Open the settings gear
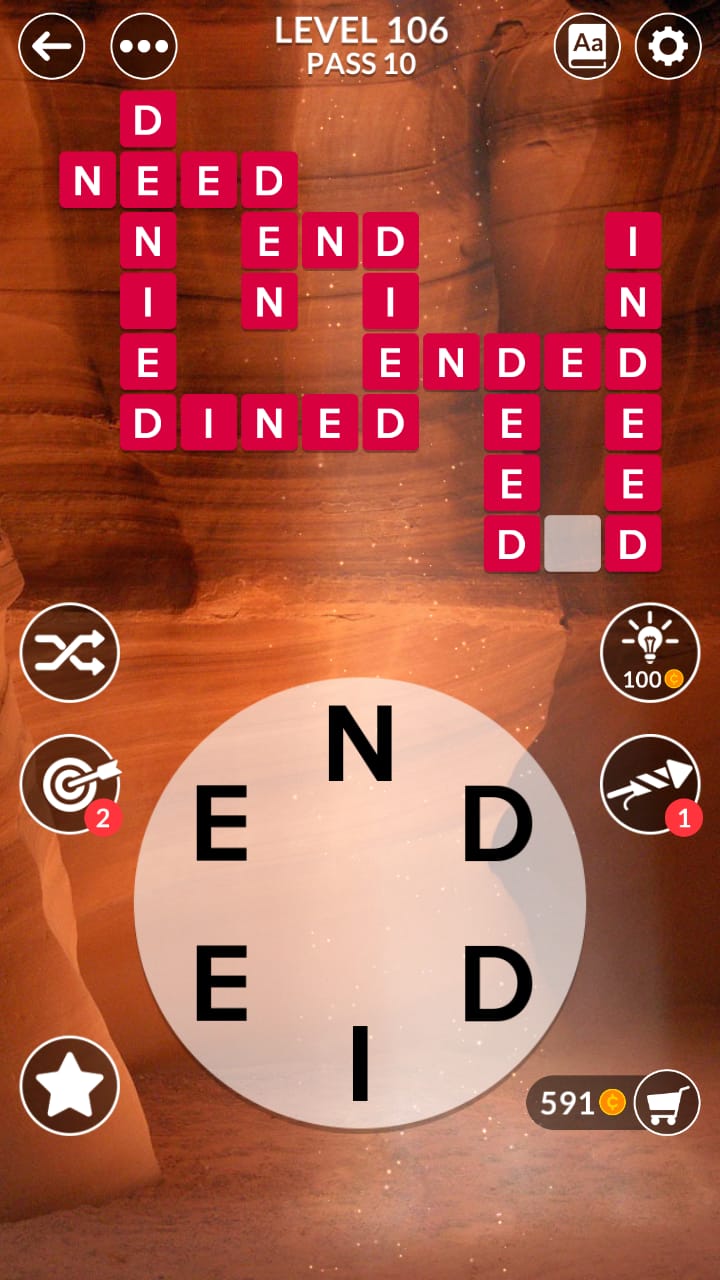This screenshot has height=1280, width=720. 668,46
